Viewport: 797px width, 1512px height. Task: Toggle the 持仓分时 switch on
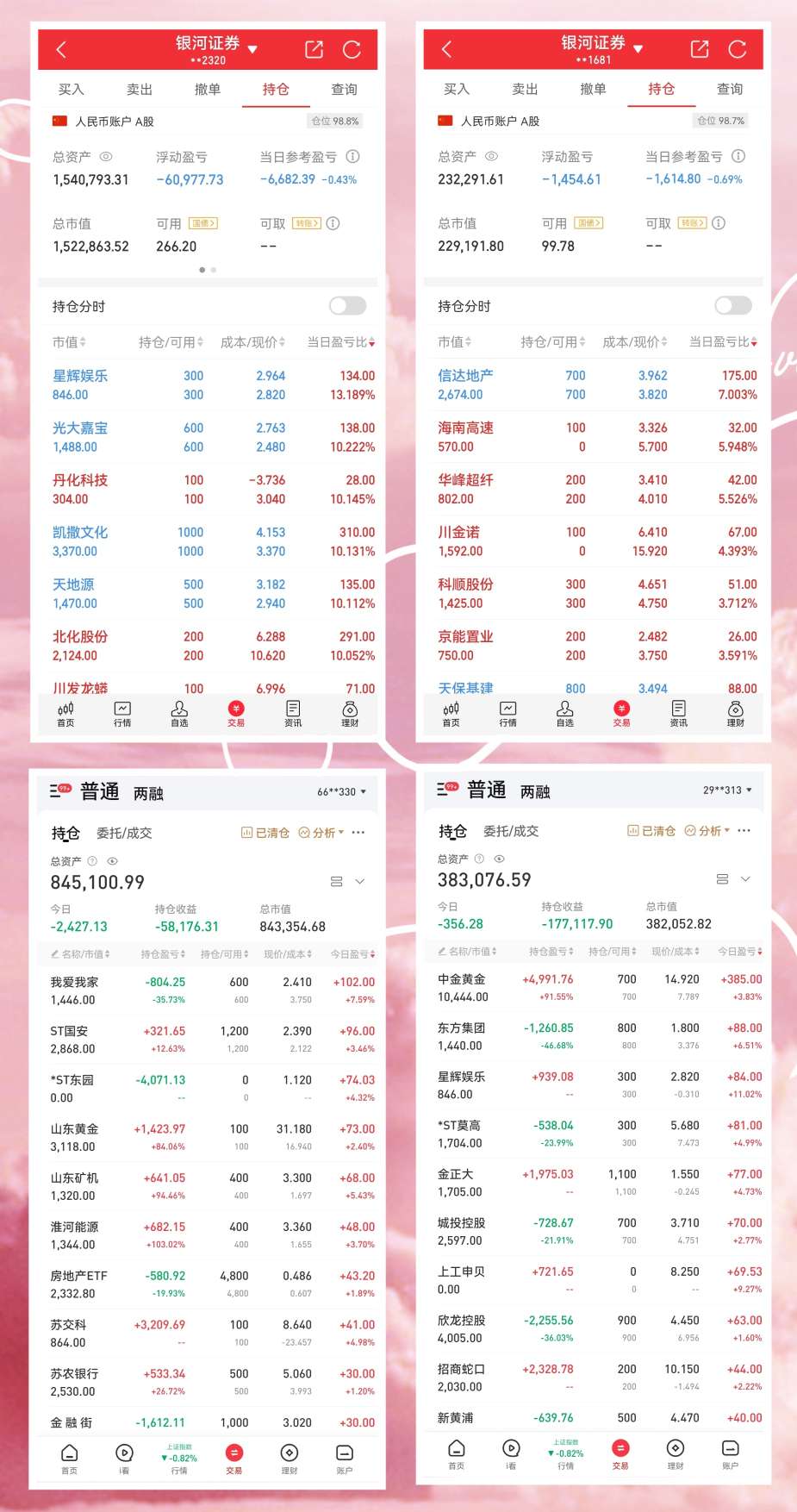[x=347, y=306]
